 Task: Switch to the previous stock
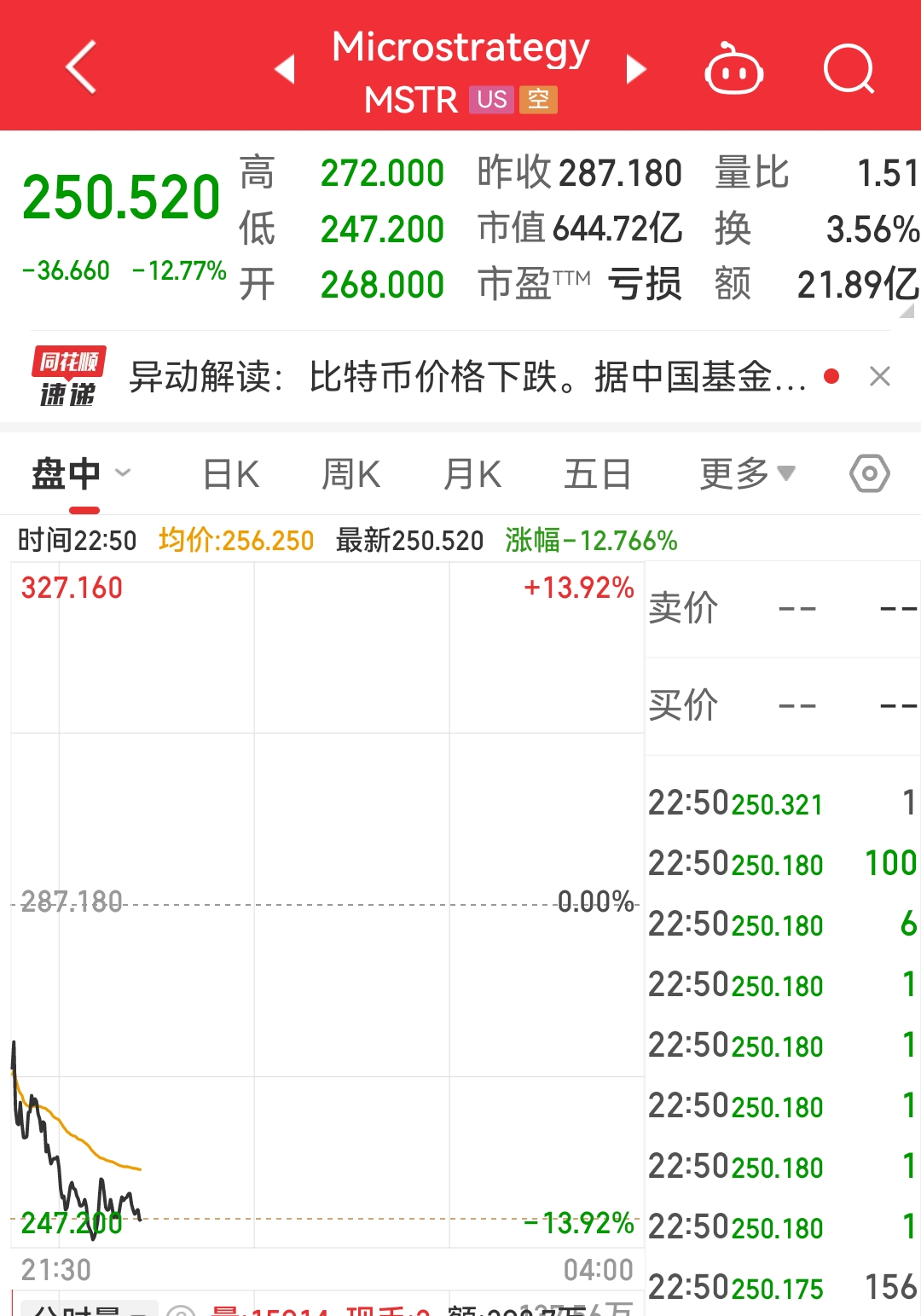pyautogui.click(x=285, y=69)
